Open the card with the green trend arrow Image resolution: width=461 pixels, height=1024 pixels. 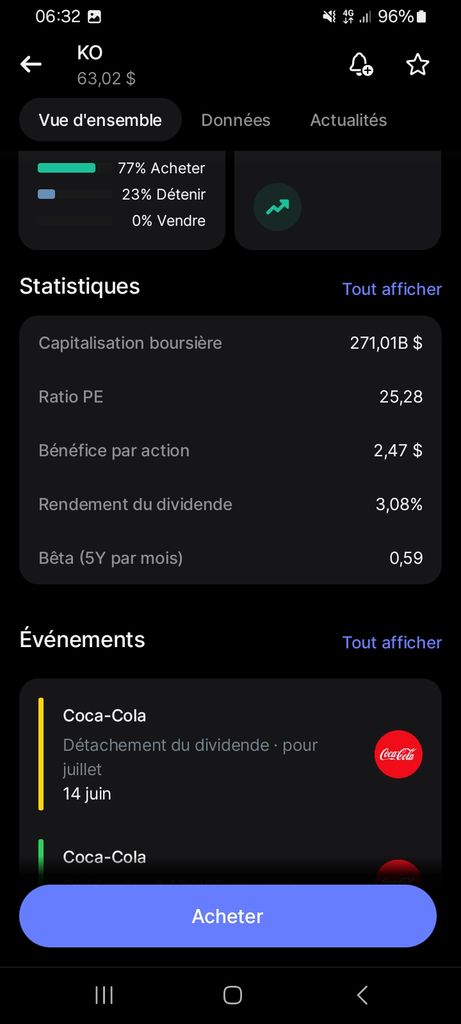(x=338, y=200)
